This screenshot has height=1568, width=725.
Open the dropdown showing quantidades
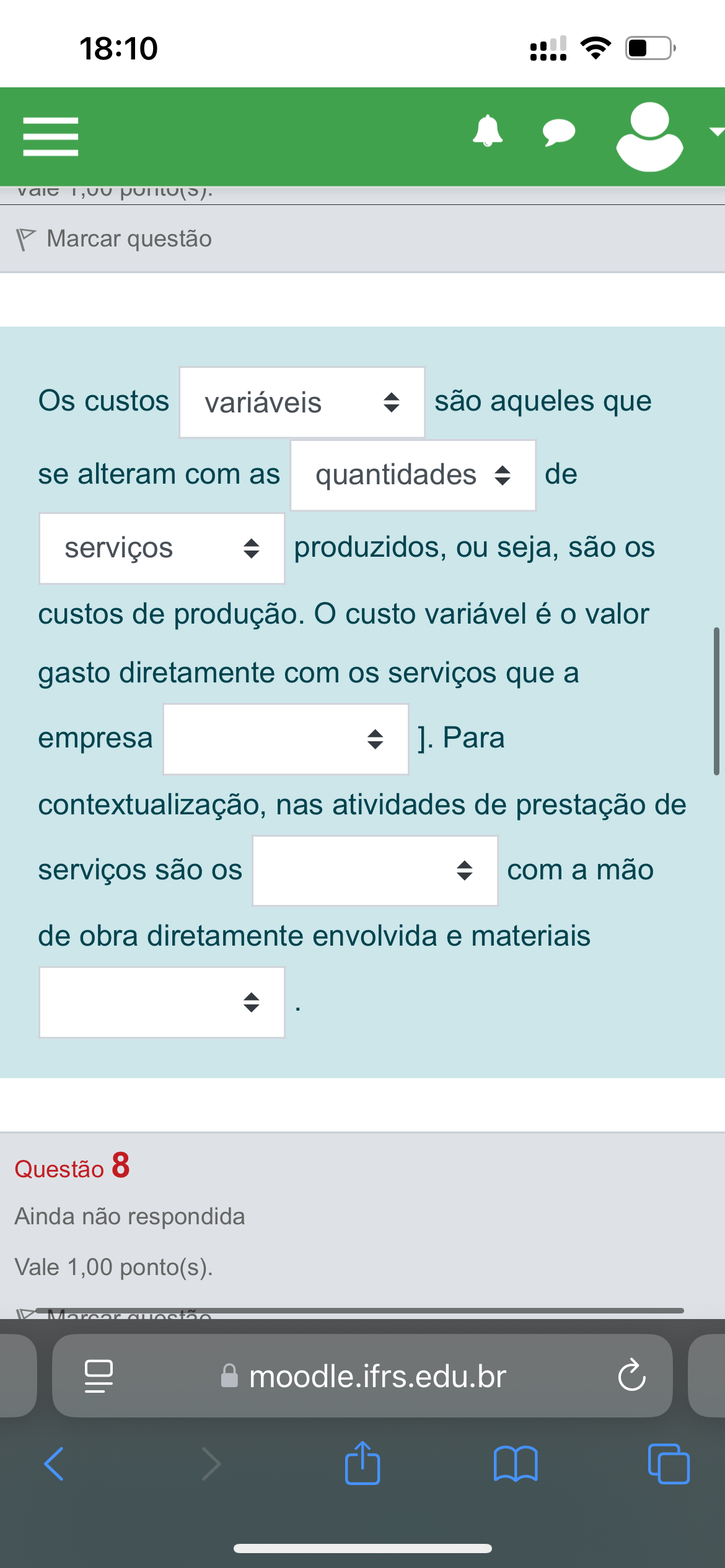413,475
